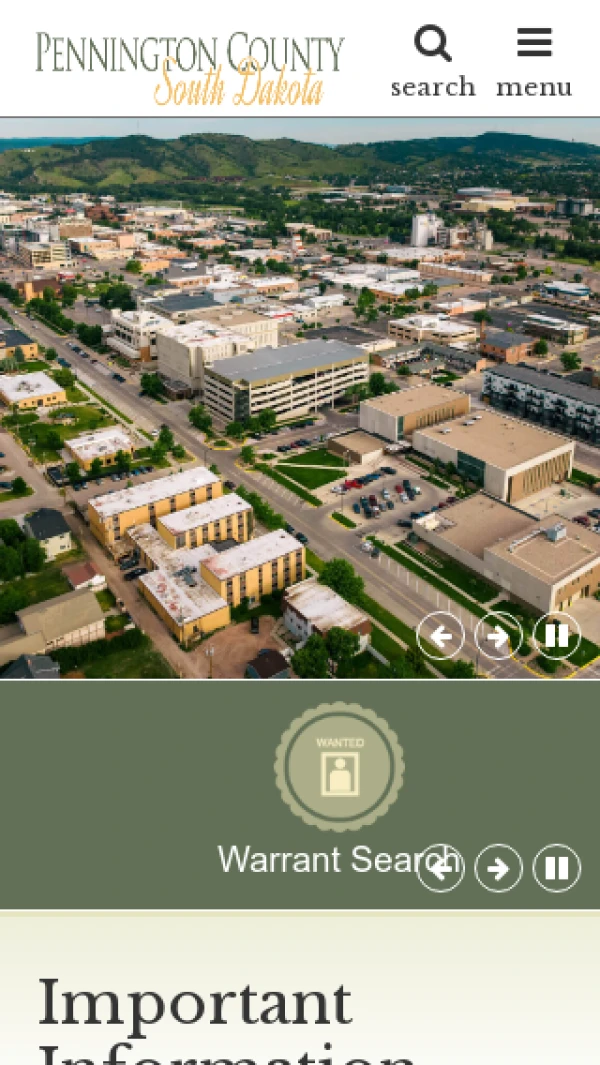Show next item in Warrant Search carousel

[x=498, y=868]
